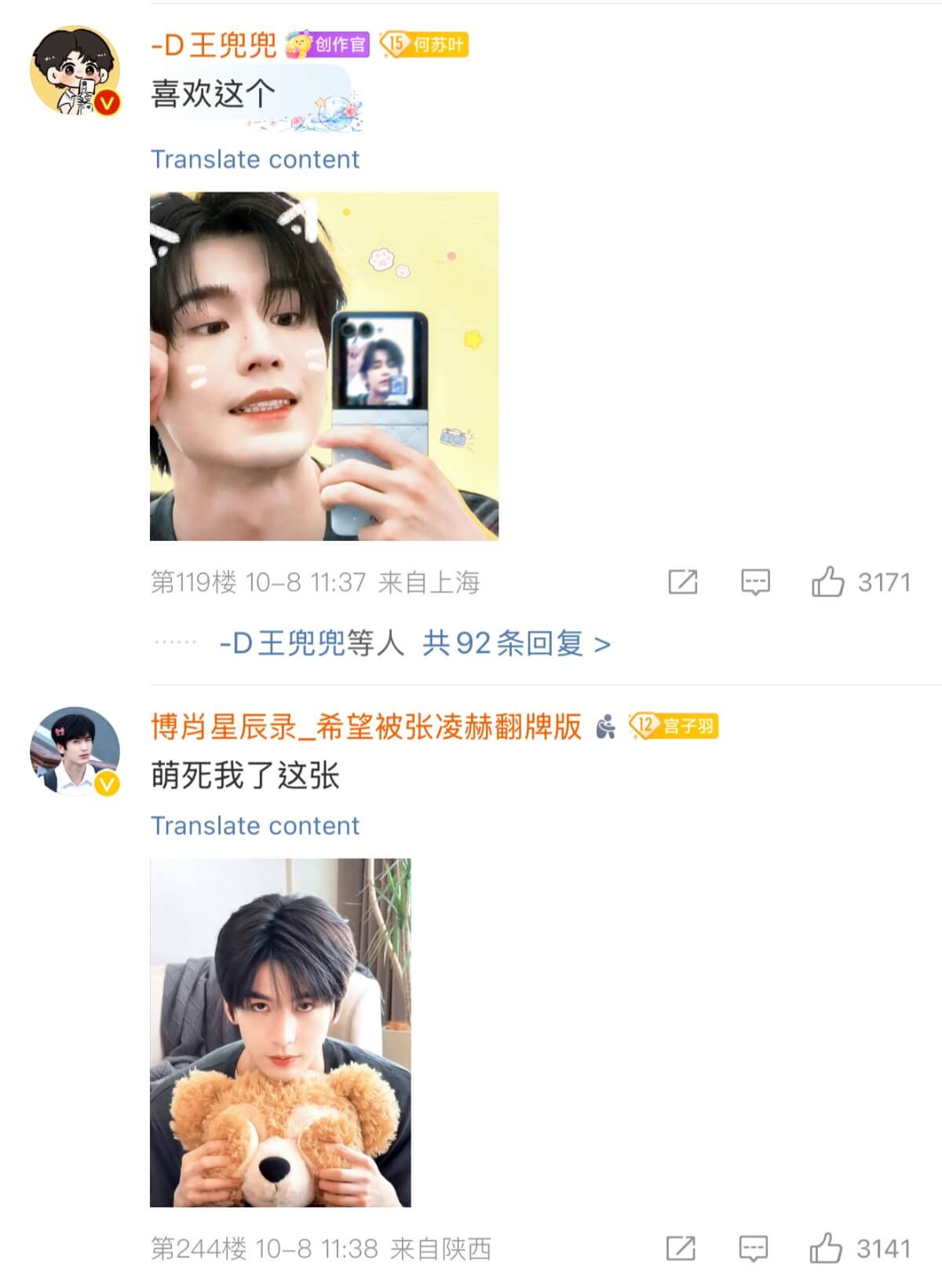Open the 何苏叶 fan badge
The image size is (942, 1288).
[x=424, y=45]
